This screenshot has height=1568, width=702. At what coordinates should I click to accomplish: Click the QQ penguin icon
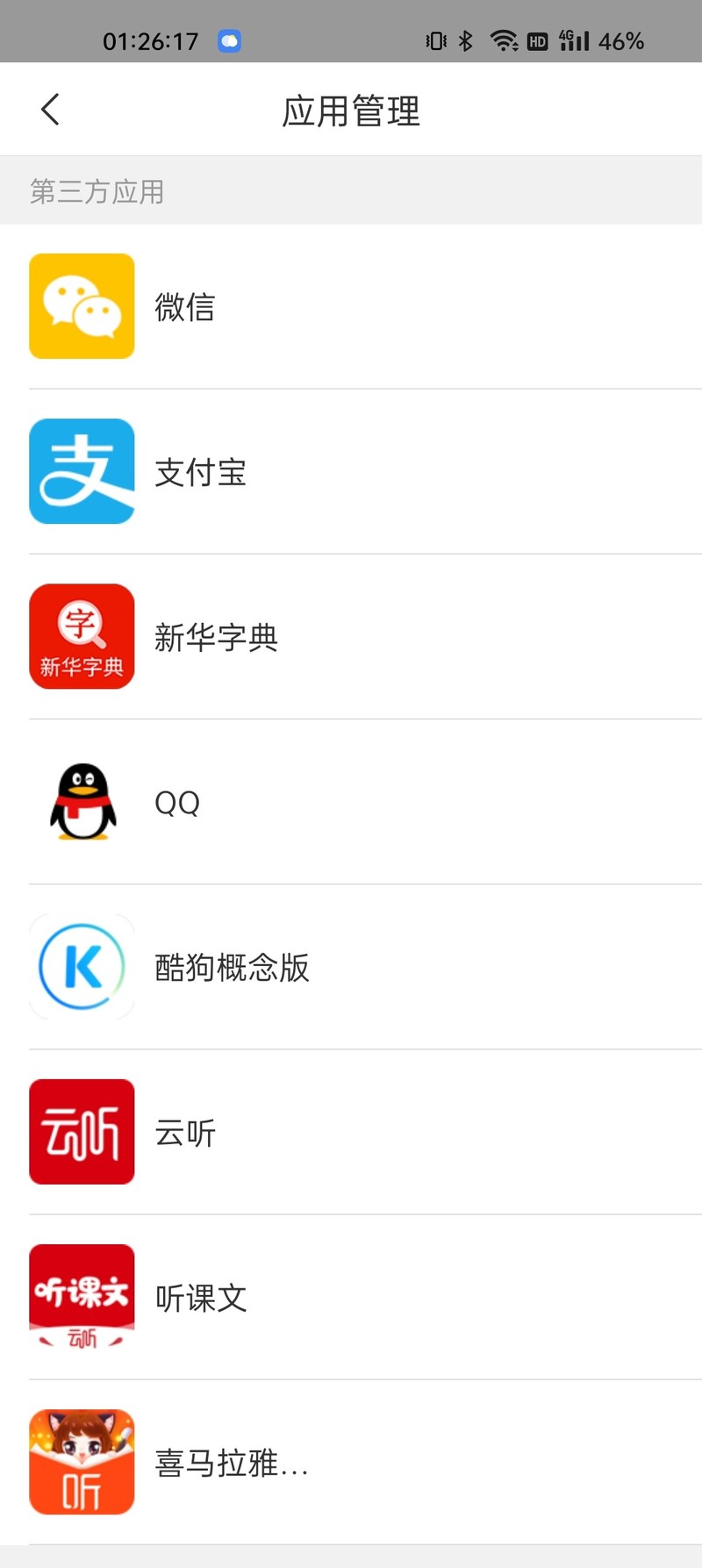pyautogui.click(x=82, y=800)
